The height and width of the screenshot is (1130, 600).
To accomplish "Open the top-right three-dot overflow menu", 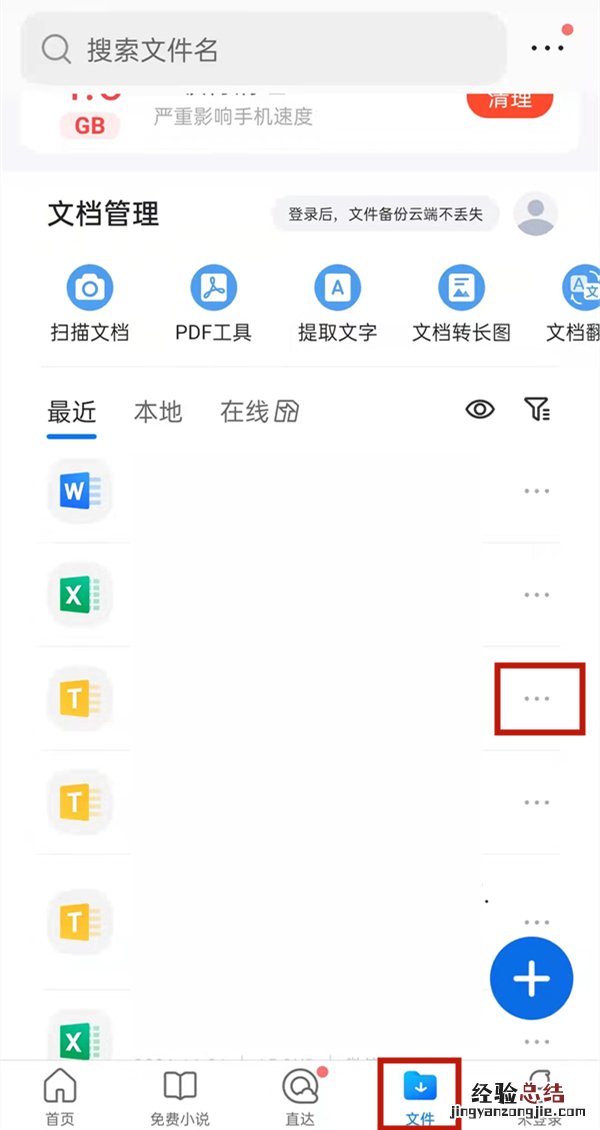I will [x=547, y=48].
